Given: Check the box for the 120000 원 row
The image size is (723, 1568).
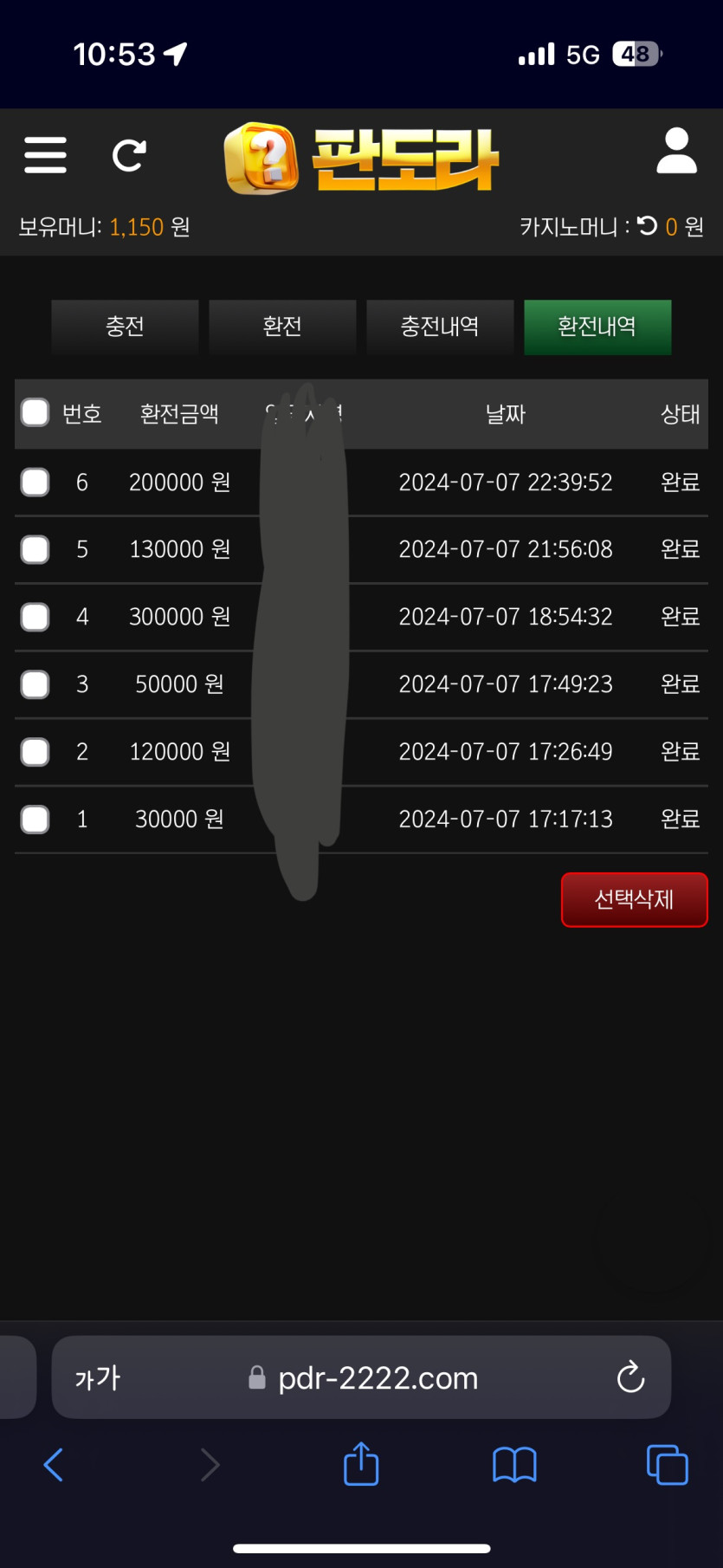Looking at the screenshot, I should (36, 751).
